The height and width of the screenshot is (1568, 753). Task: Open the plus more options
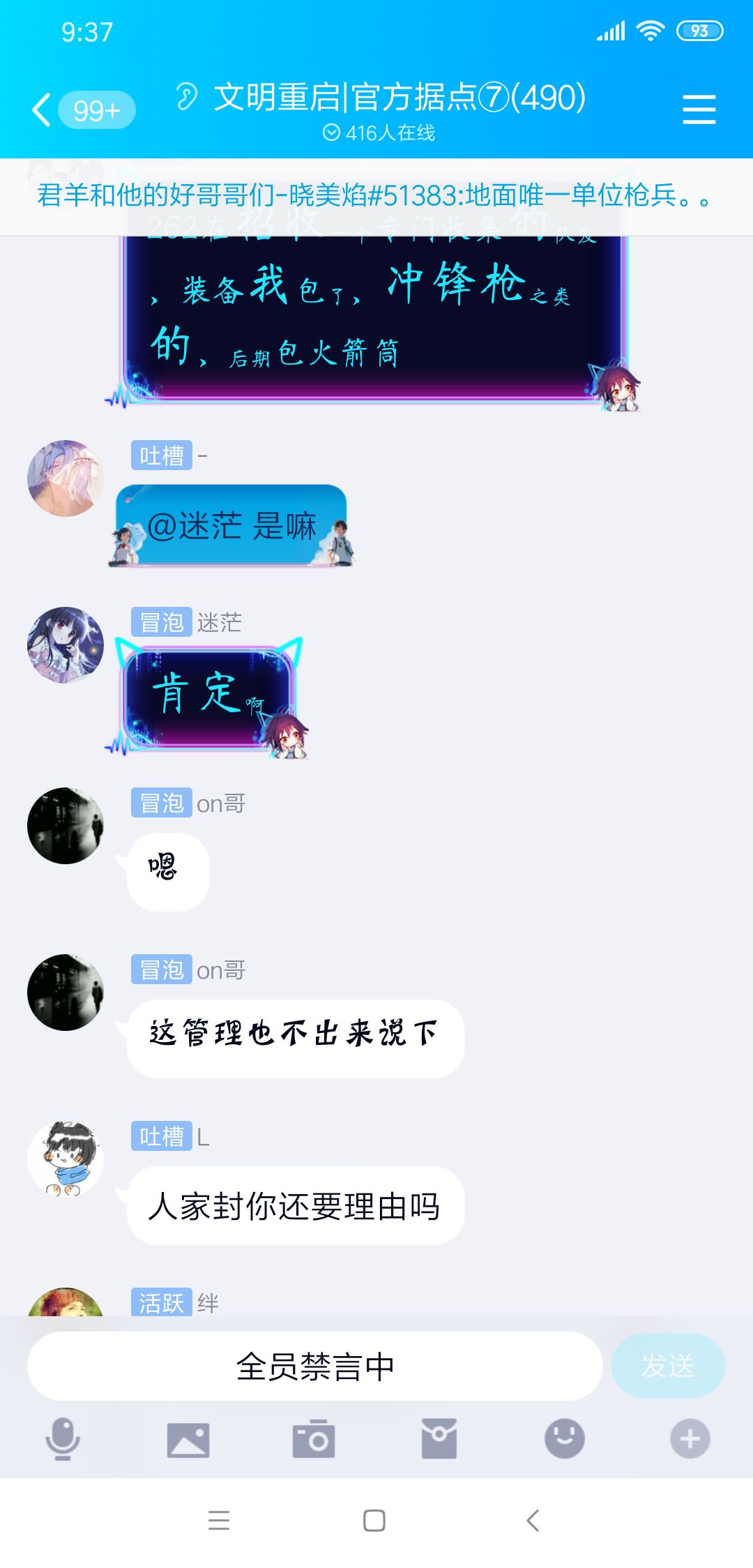pyautogui.click(x=690, y=1438)
